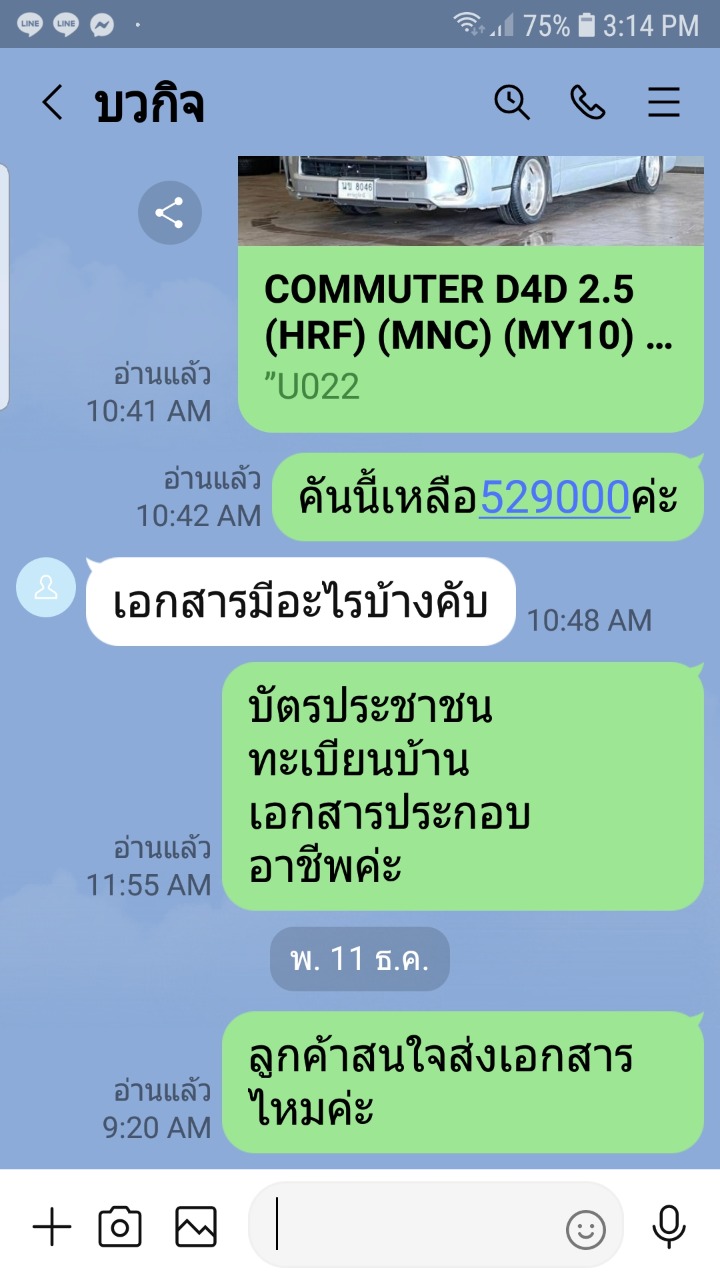The image size is (720, 1280).
Task: Share the COMMUTER D4D 2.5 listing
Action: 170,212
